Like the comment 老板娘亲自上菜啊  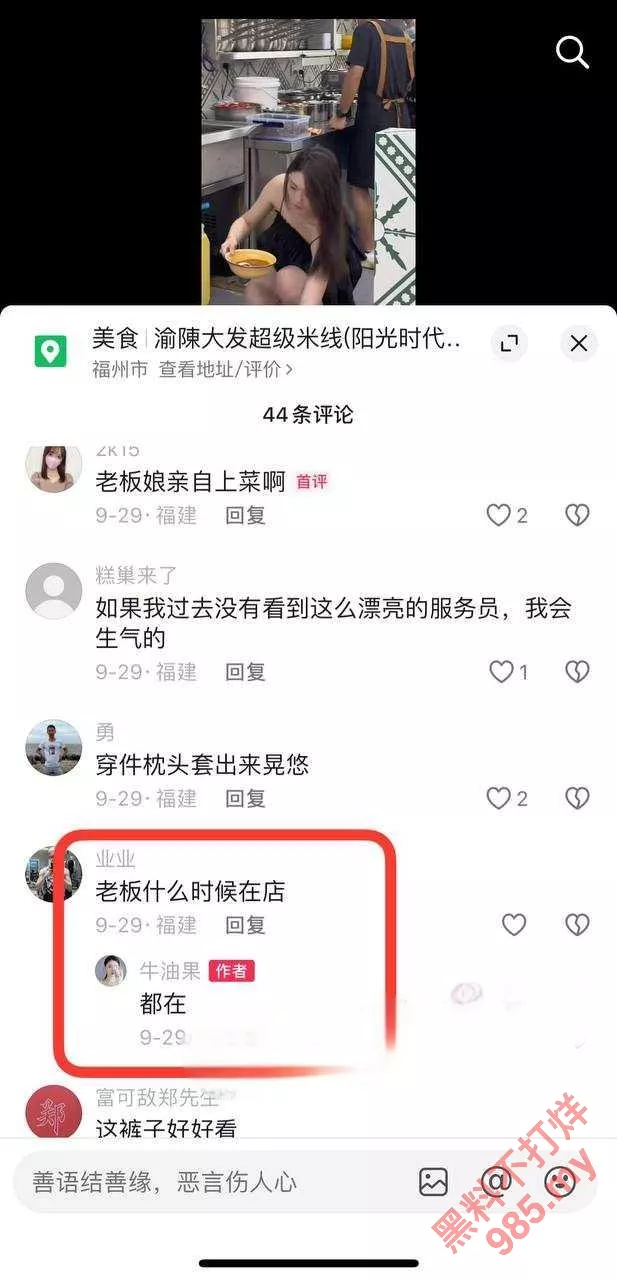point(499,515)
